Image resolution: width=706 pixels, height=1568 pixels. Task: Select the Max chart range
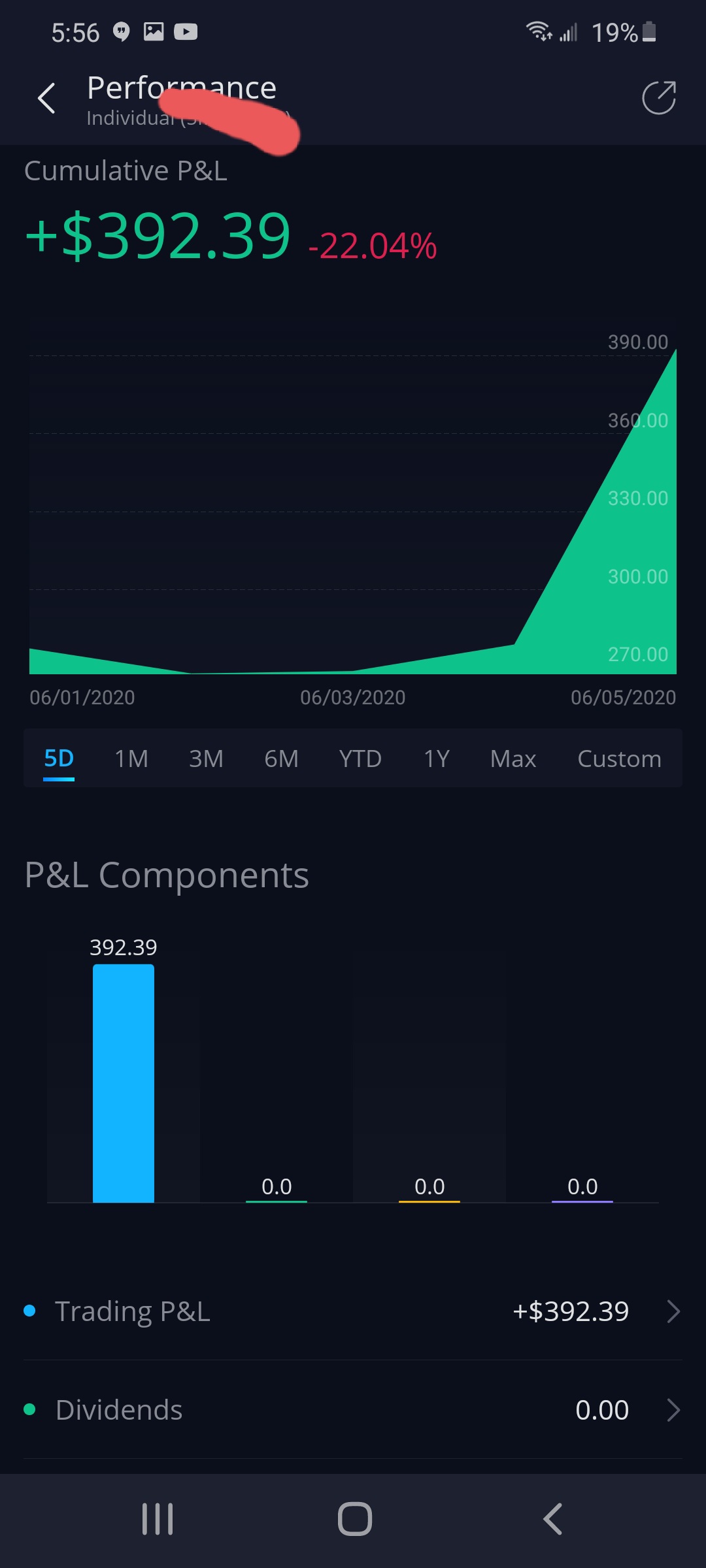[x=513, y=759]
